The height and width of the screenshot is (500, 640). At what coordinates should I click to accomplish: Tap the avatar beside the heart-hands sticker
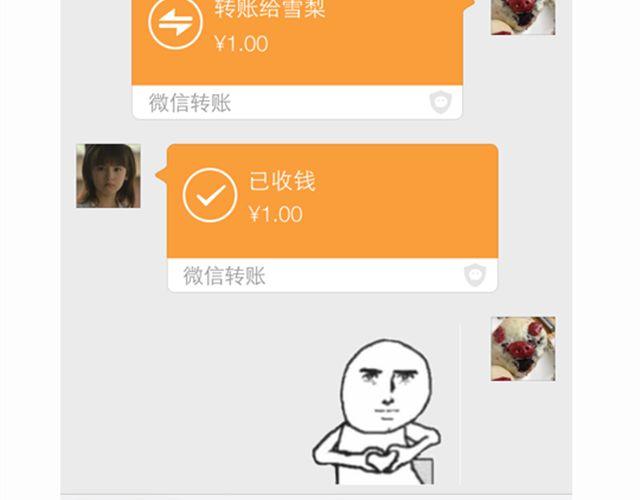[x=522, y=349]
